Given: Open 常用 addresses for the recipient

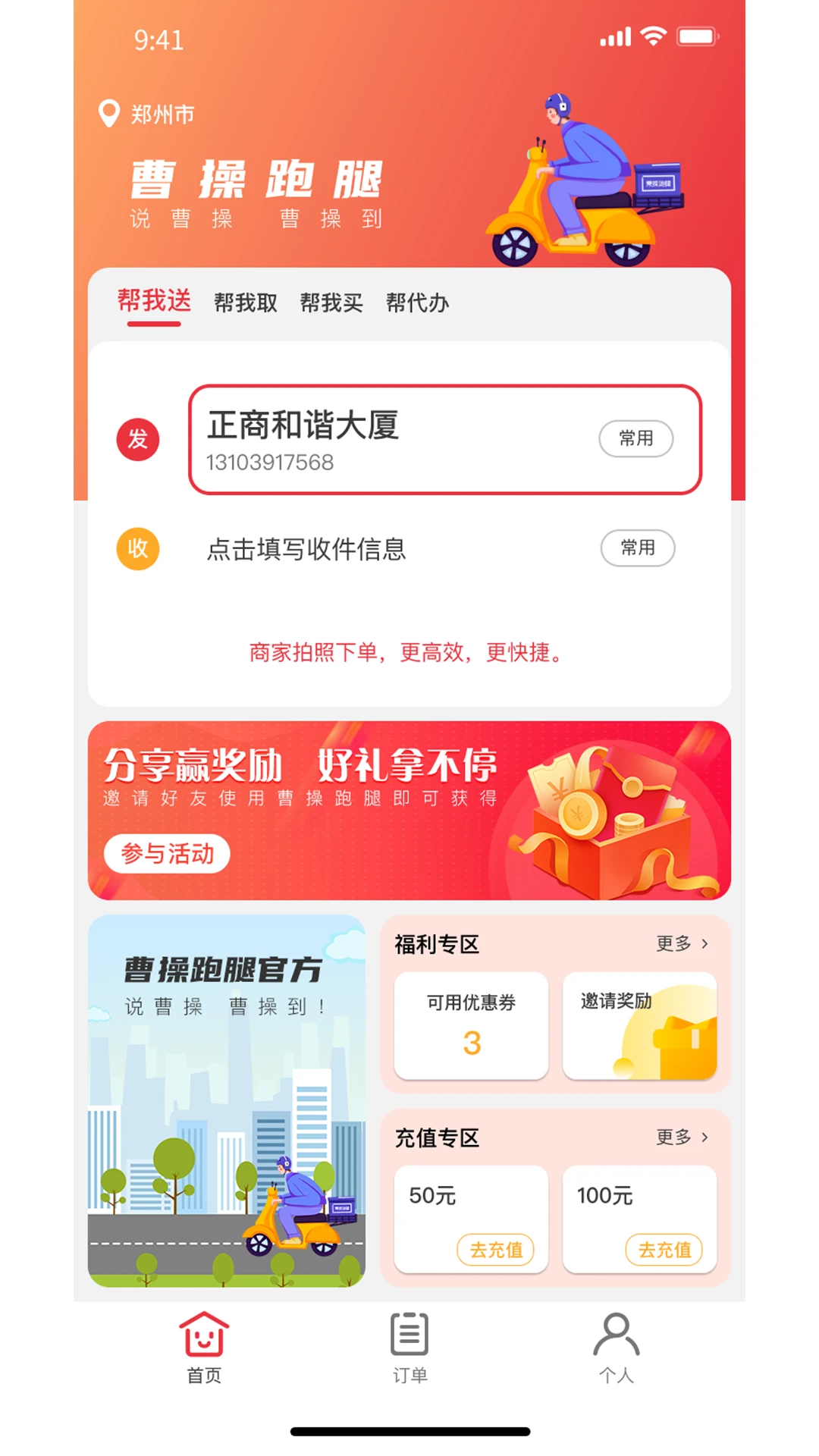Looking at the screenshot, I should pyautogui.click(x=637, y=548).
